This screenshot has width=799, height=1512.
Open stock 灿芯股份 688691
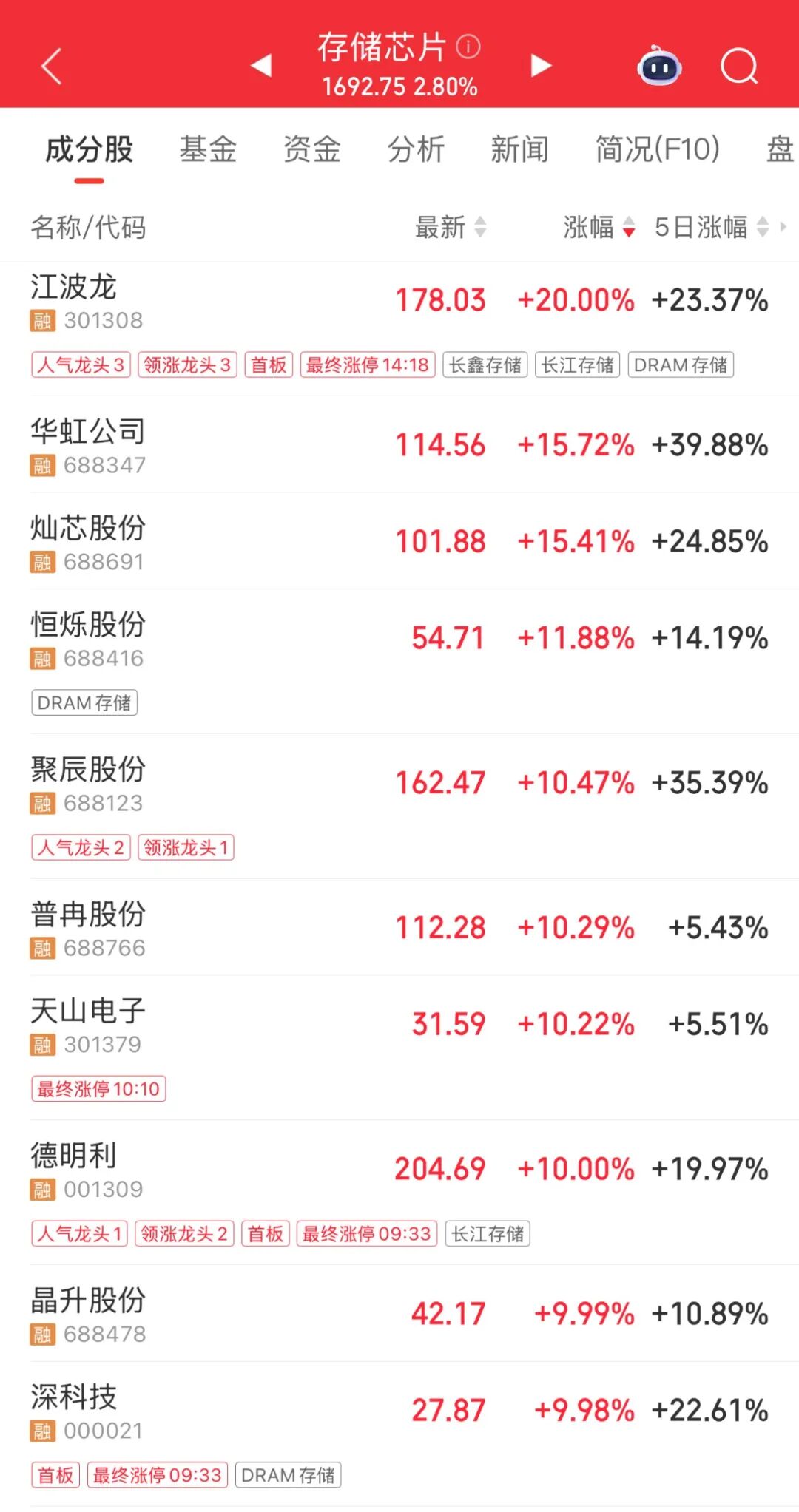coord(399,541)
